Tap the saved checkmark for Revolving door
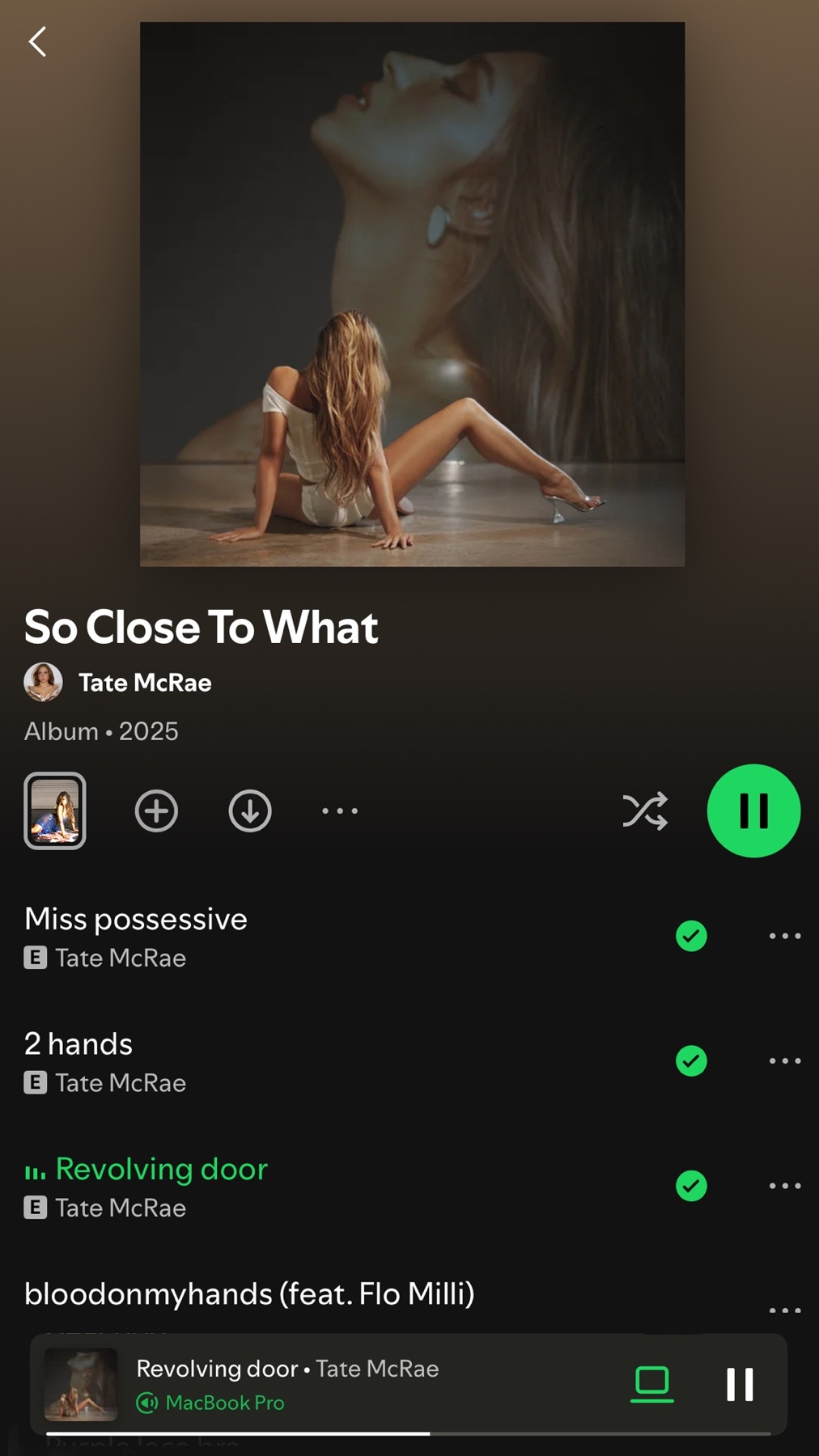Viewport: 819px width, 1456px height. click(x=691, y=1186)
